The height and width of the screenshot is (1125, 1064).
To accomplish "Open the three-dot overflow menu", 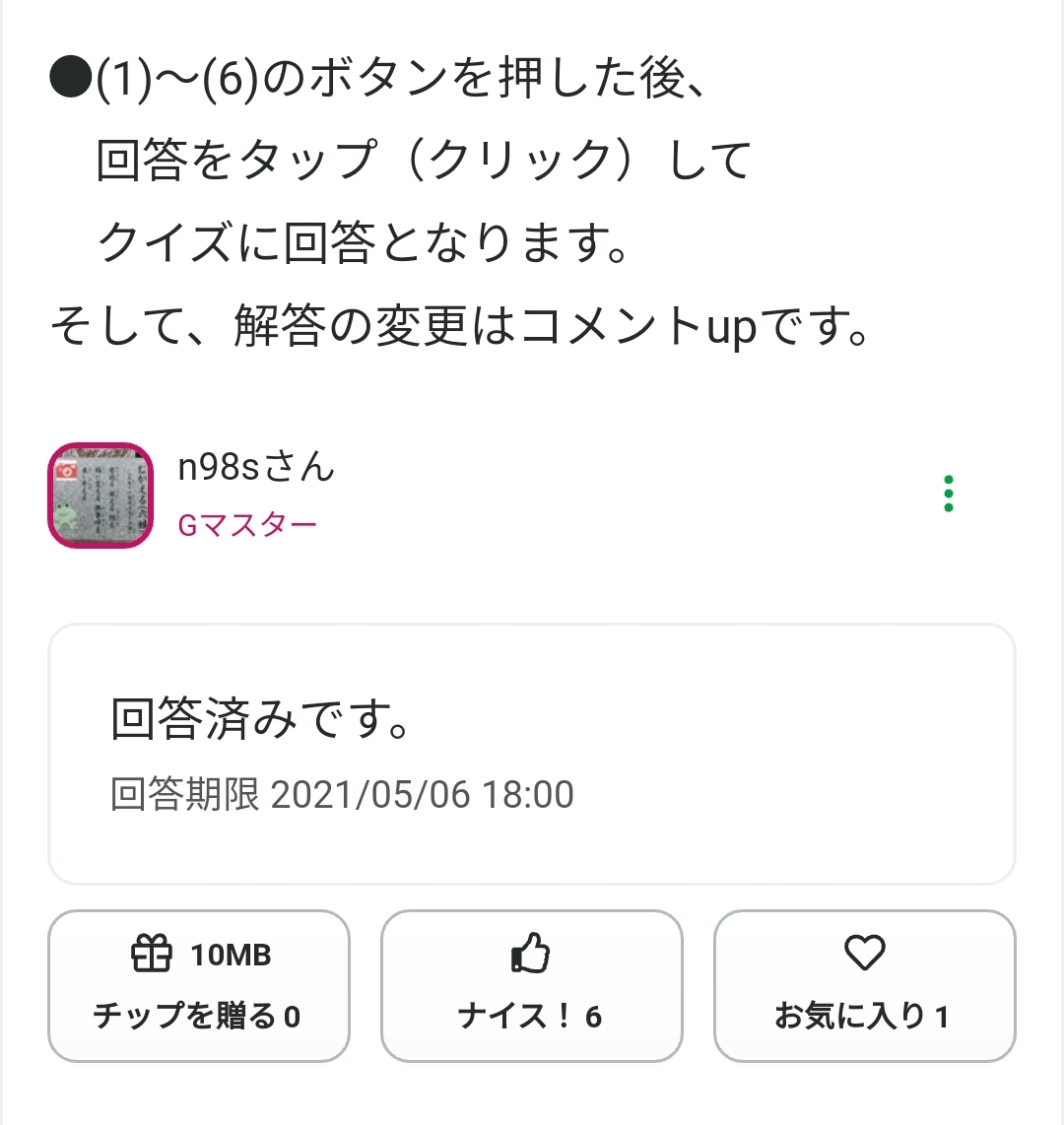I will [949, 494].
